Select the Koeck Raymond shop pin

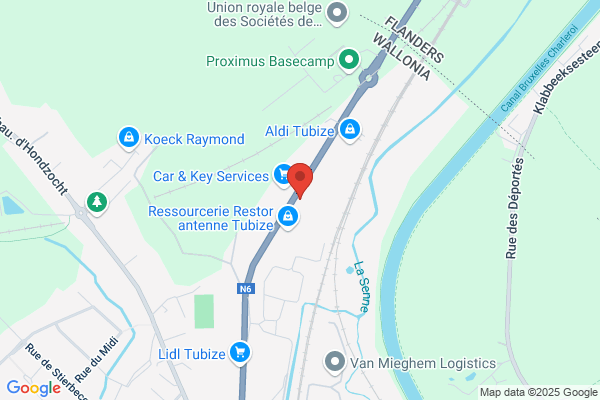(x=129, y=138)
